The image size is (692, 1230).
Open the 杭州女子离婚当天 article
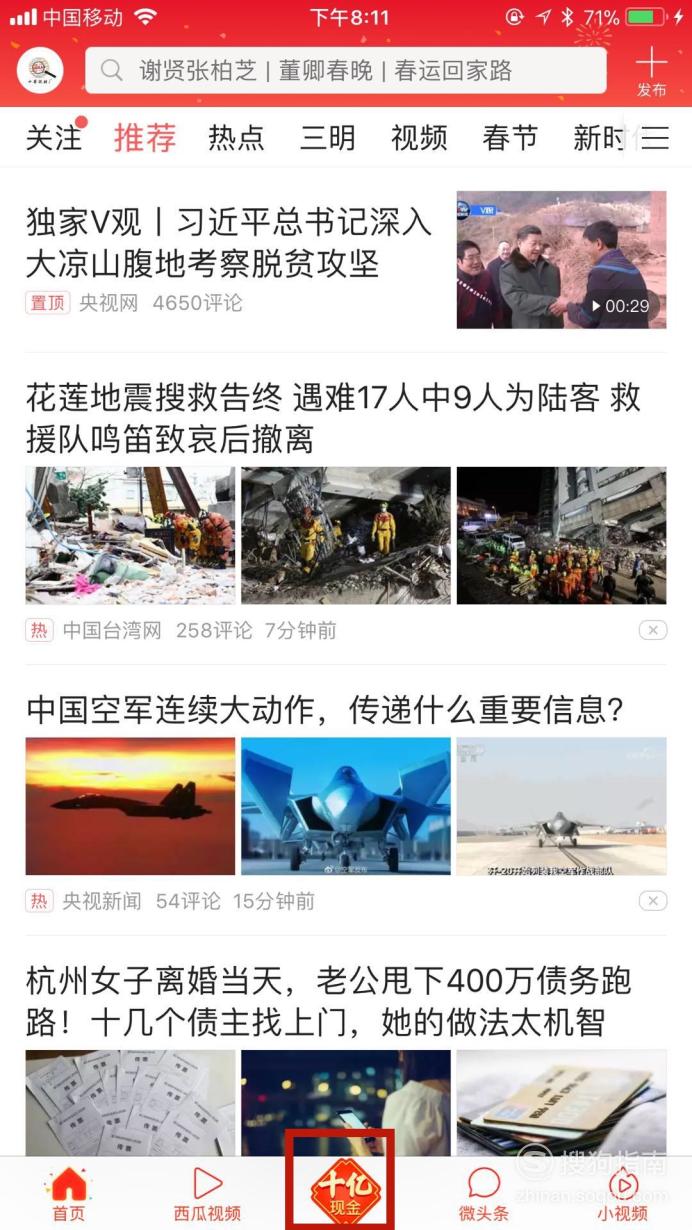pos(328,1002)
